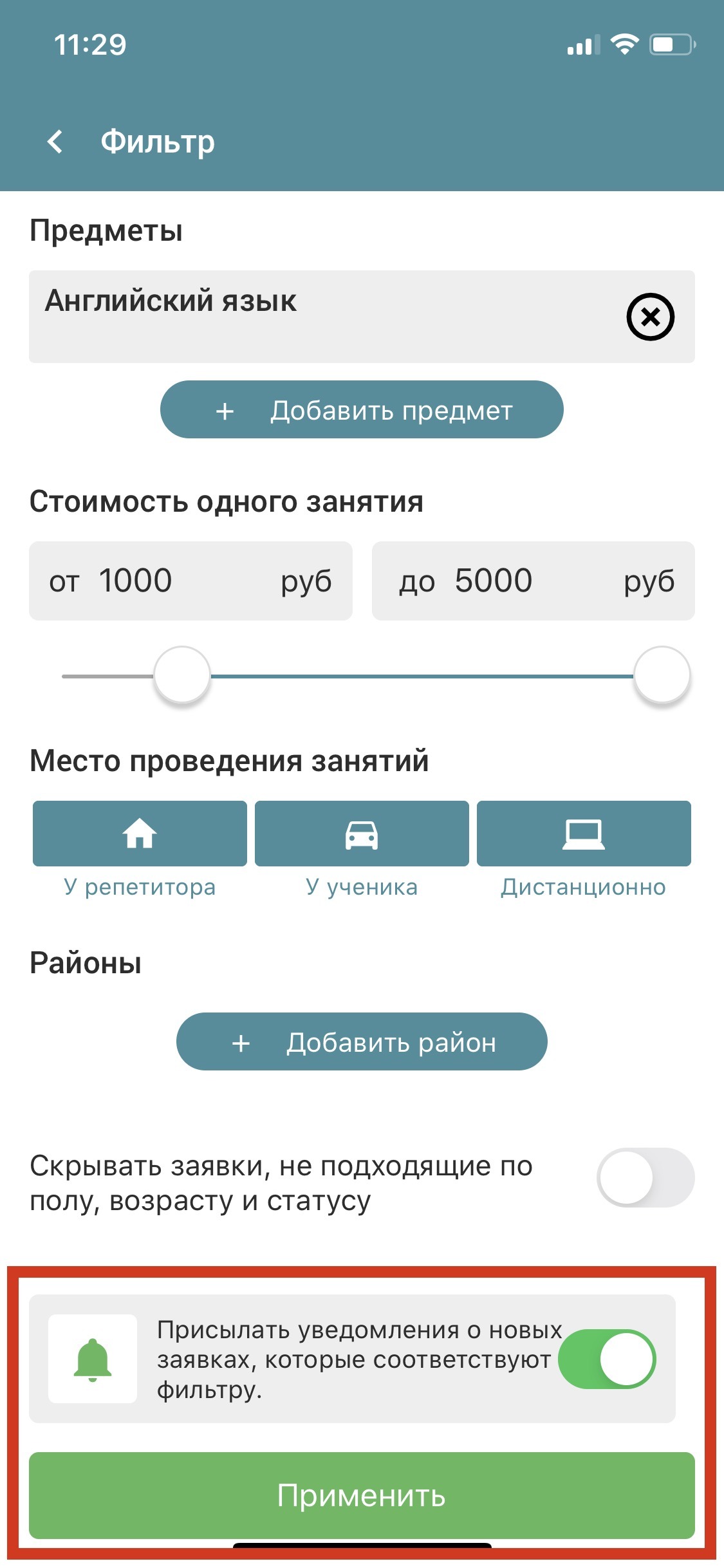Remove the Английский язык subject
Screen dimensions: 724x1568
pyautogui.click(x=650, y=317)
